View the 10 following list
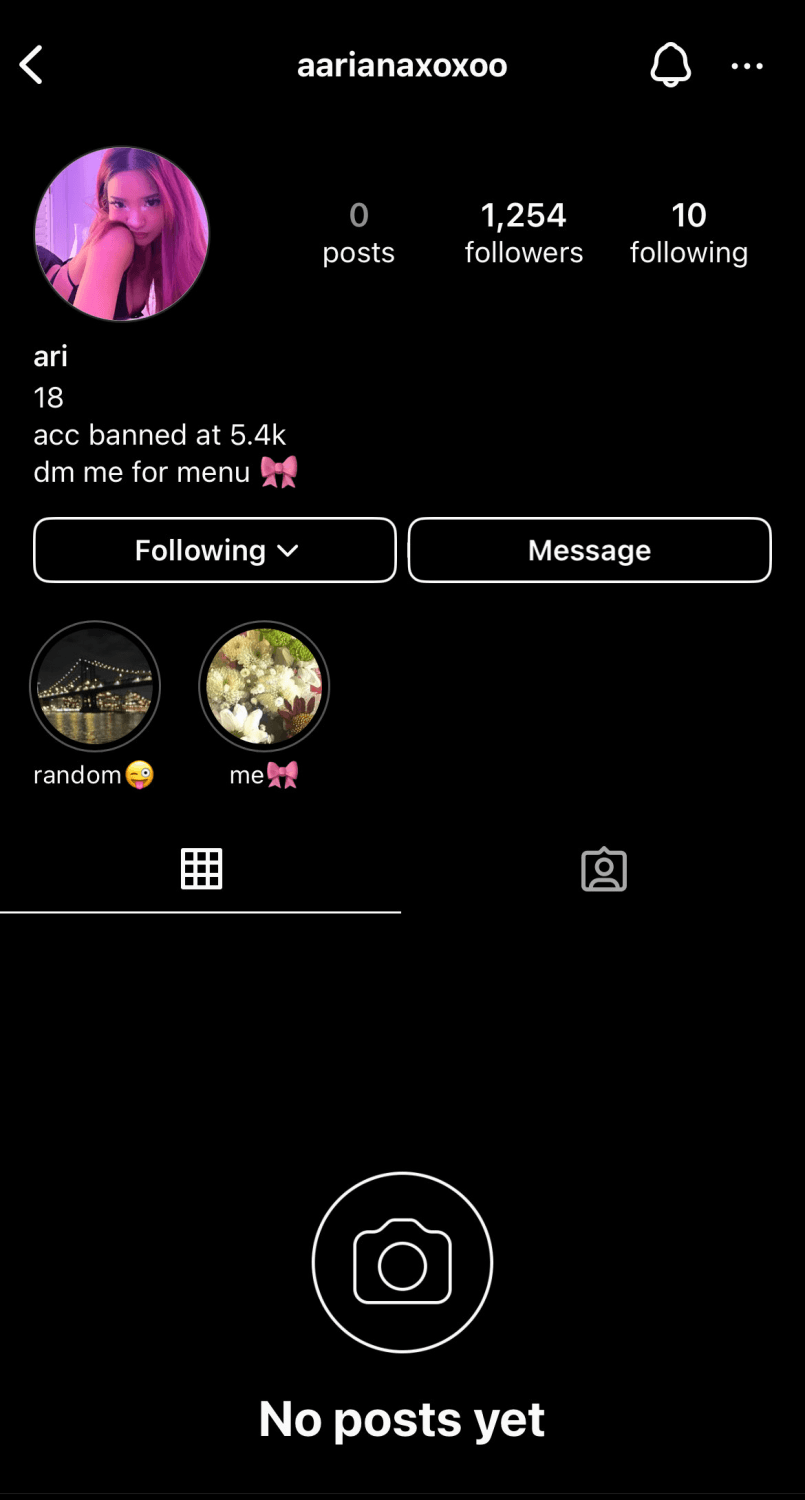The height and width of the screenshot is (1500, 805). [688, 233]
